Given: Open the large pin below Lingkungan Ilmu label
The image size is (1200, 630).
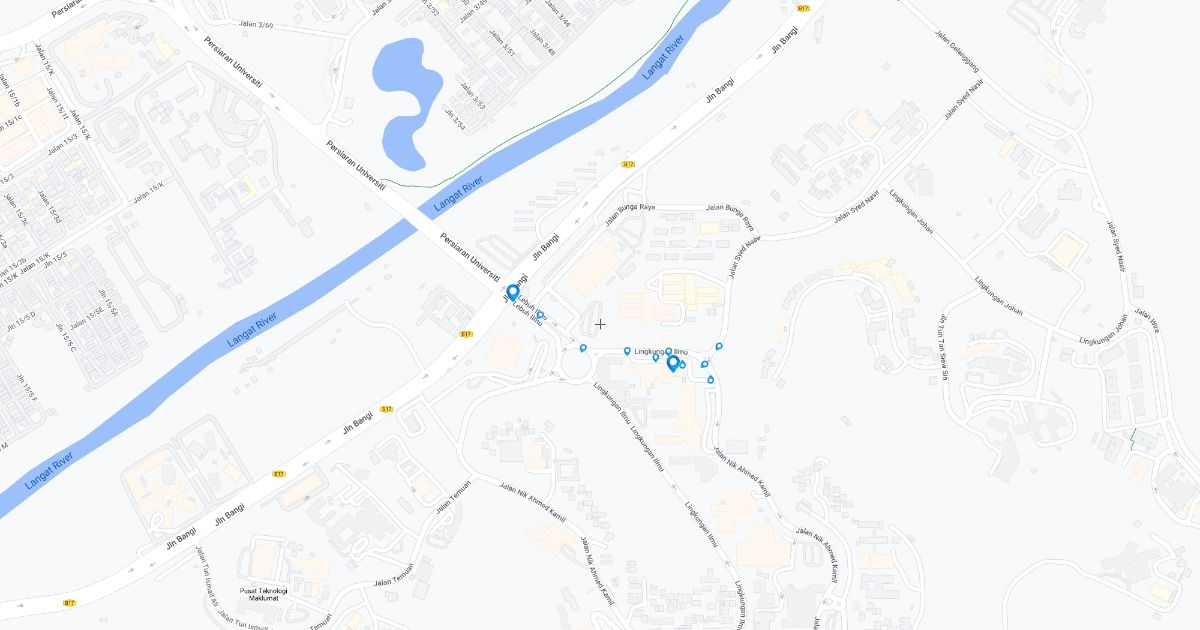Looking at the screenshot, I should pos(673,362).
